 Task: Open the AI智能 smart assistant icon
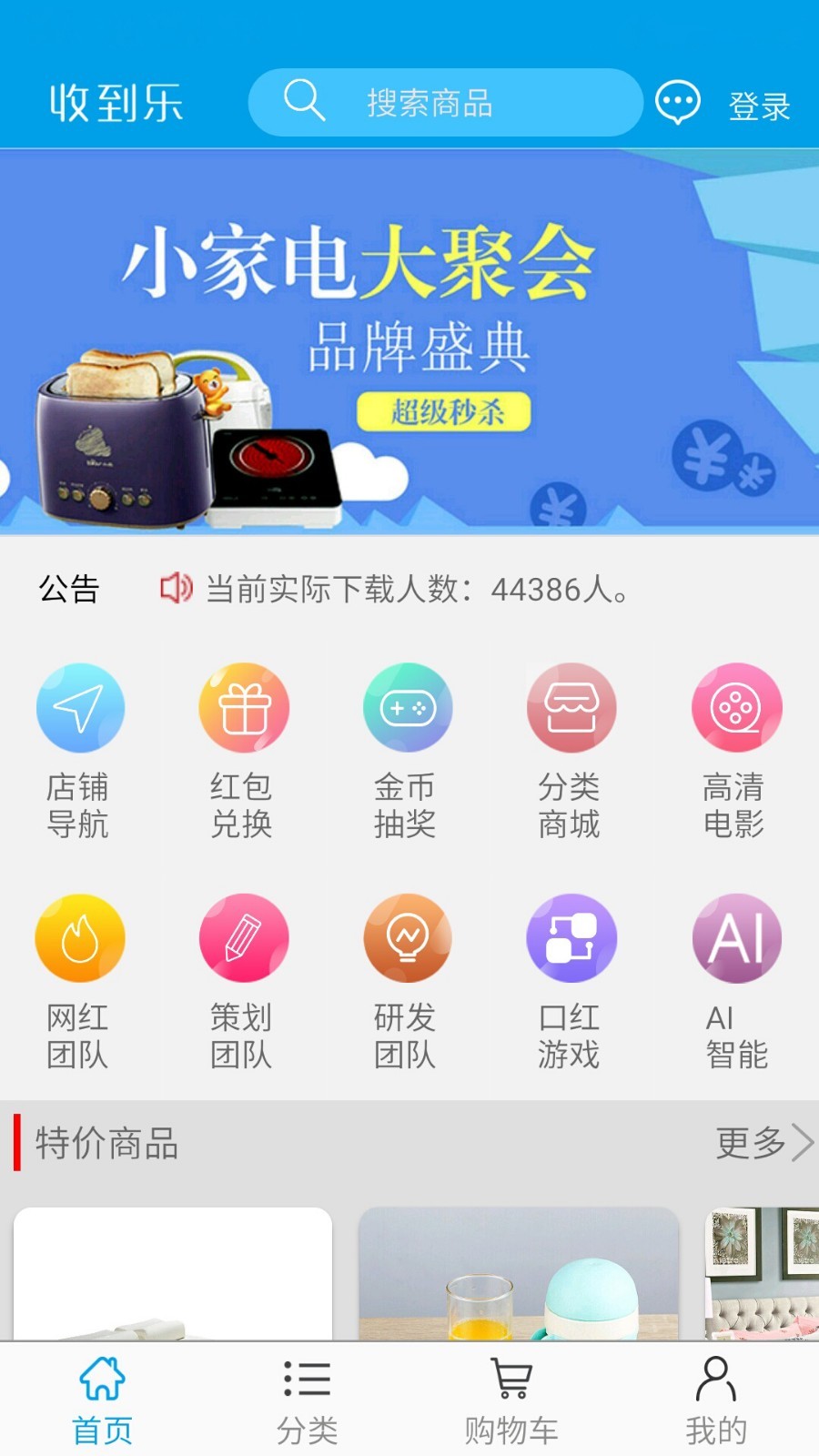coord(735,937)
